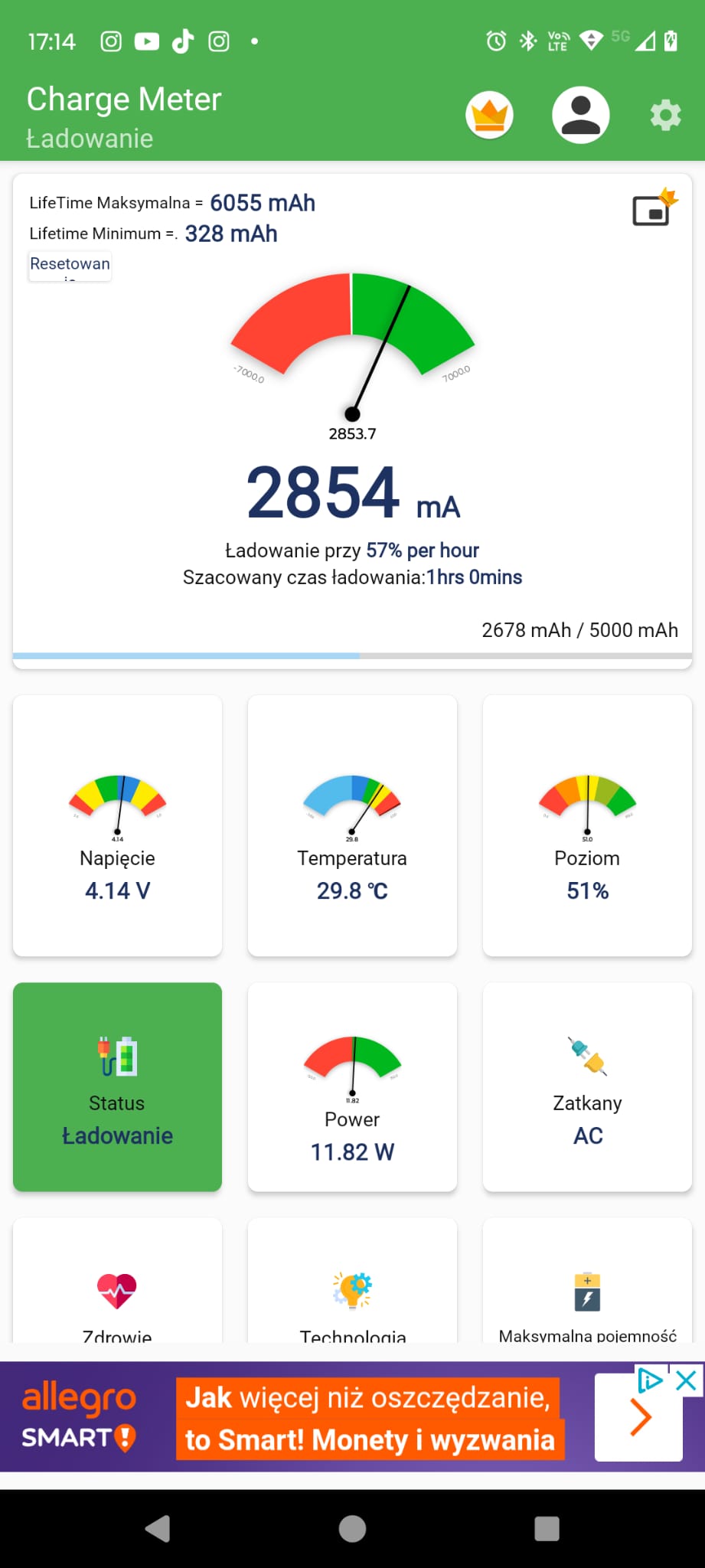Open the Power 11.82 W card
The width and height of the screenshot is (705, 1568).
coord(352,1086)
